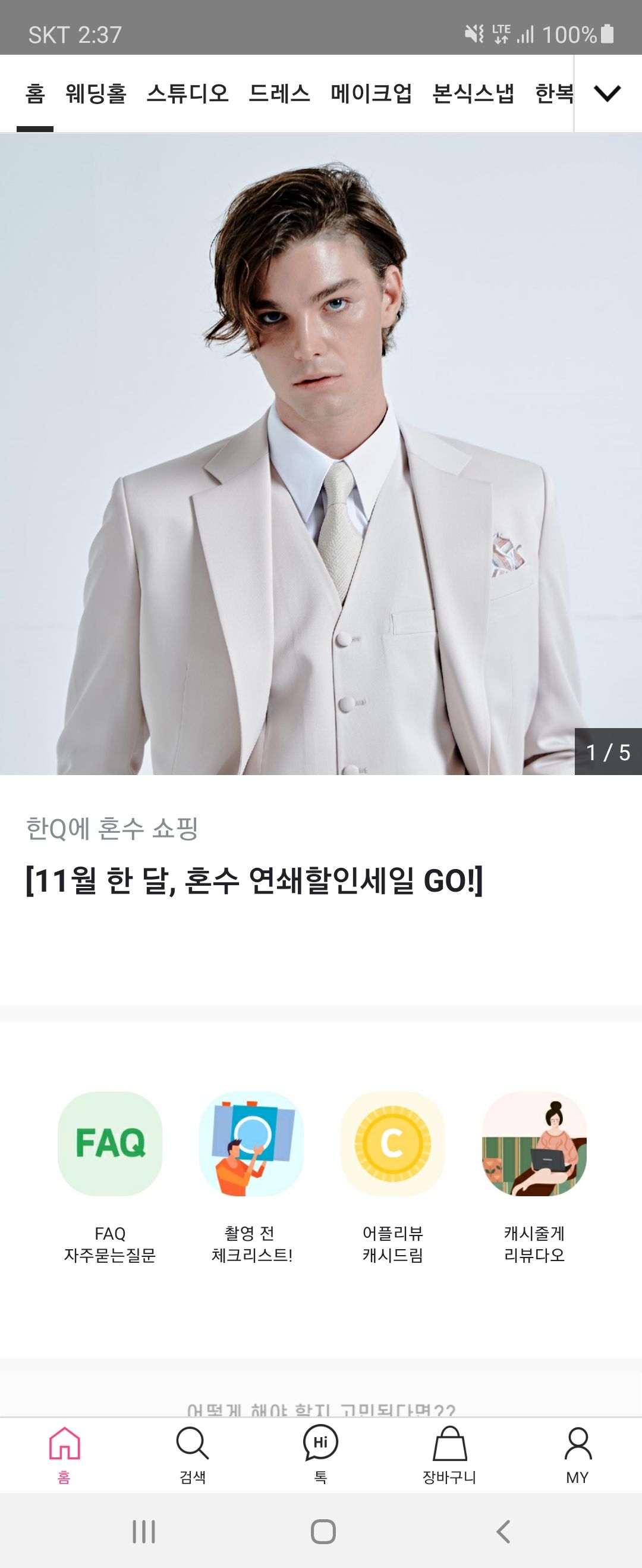The width and height of the screenshot is (642, 1568).
Task: Open FAQ 자주묻는질문
Action: click(x=110, y=1176)
